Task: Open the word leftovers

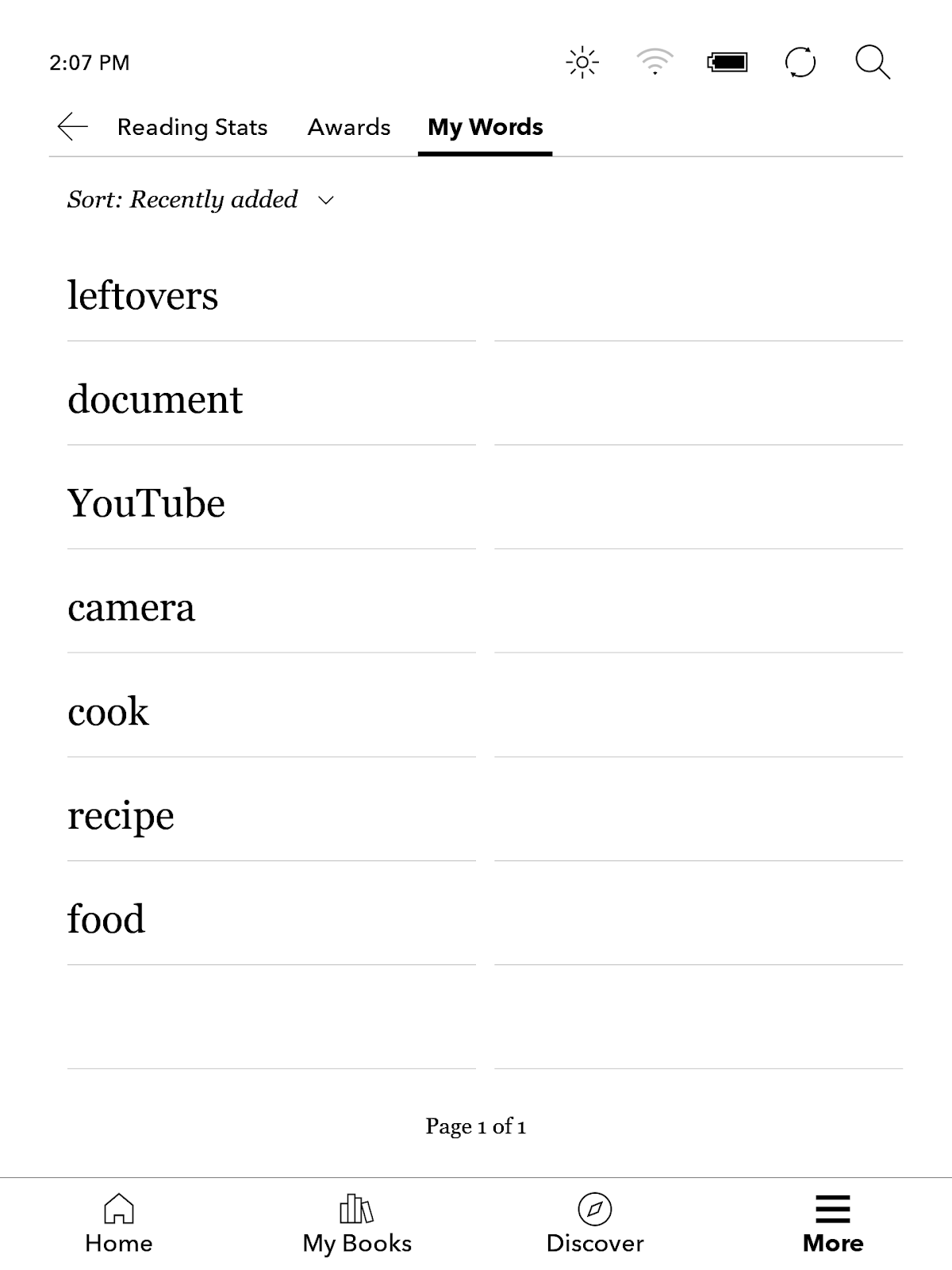Action: tap(143, 296)
